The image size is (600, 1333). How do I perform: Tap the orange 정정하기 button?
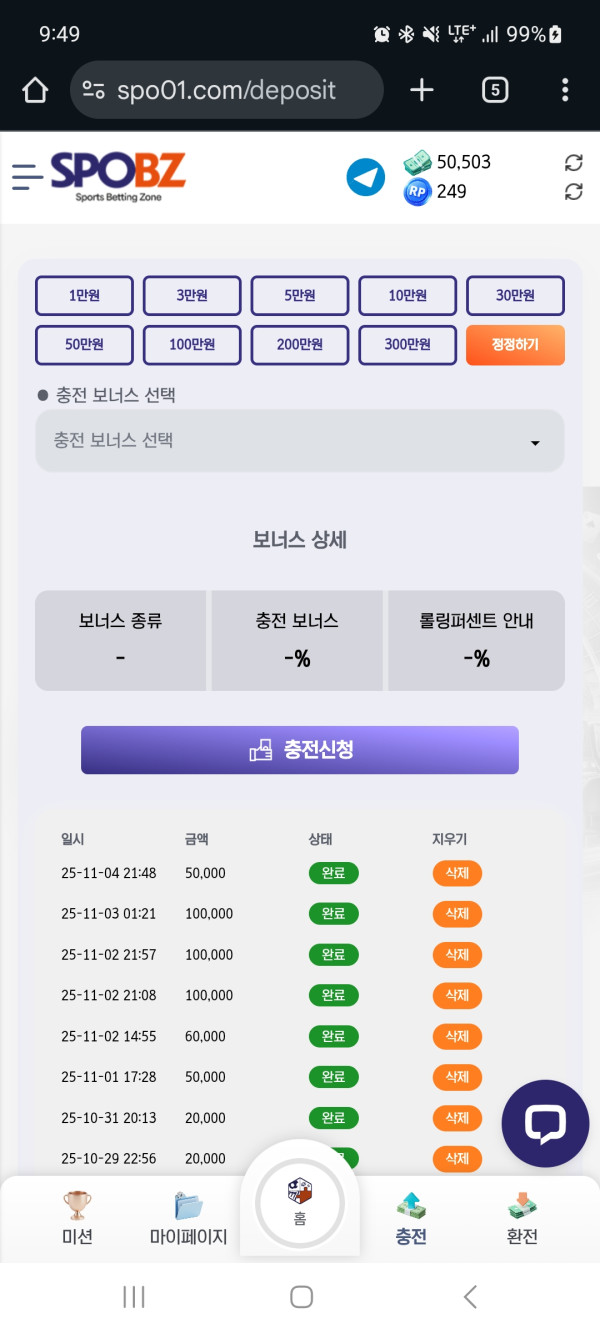click(515, 345)
